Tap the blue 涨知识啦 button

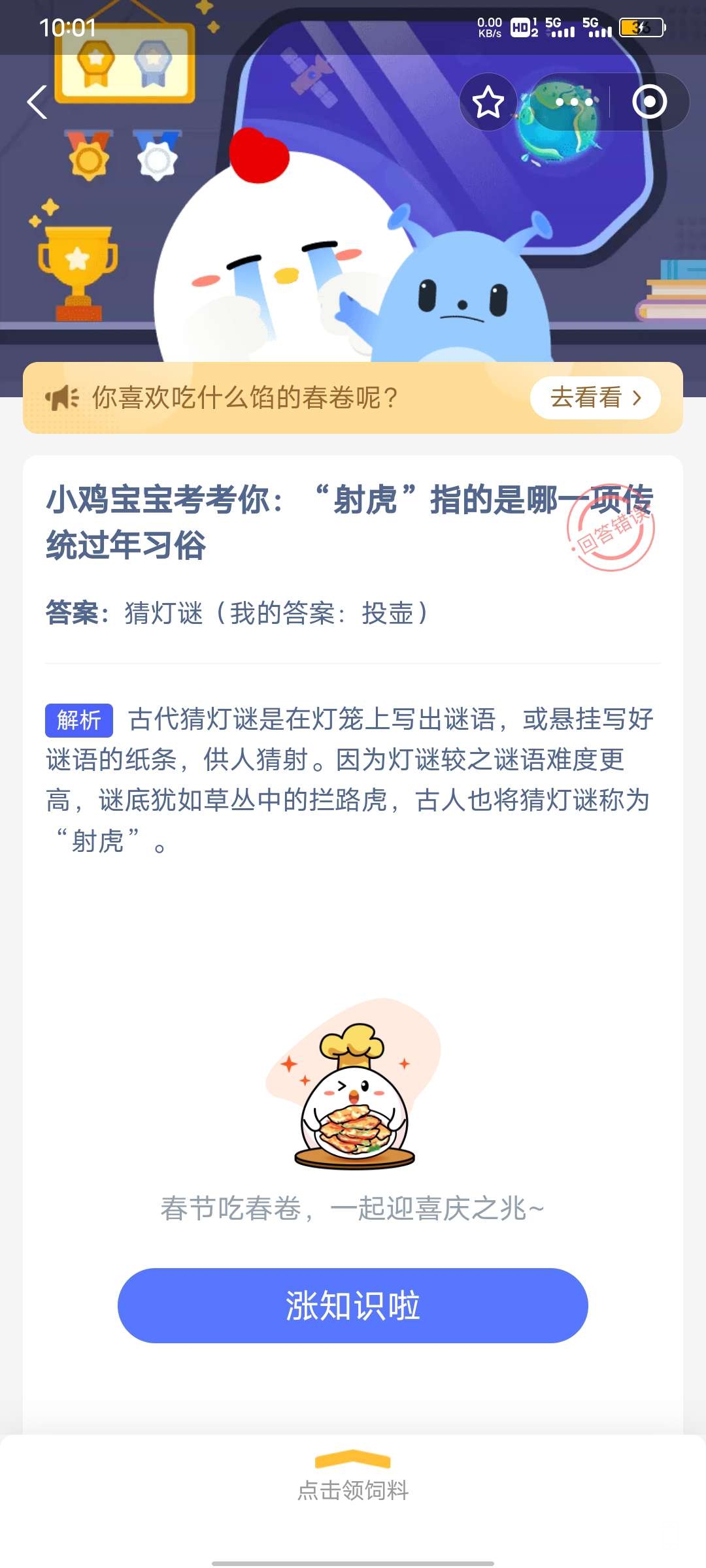coord(353,1305)
